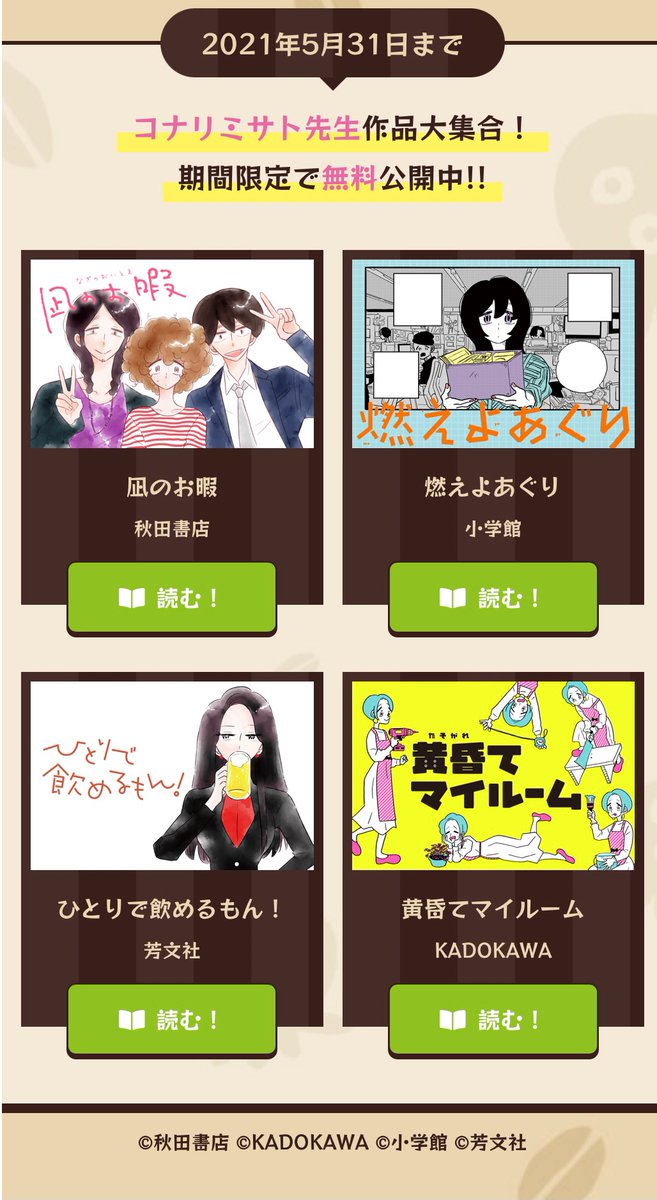Tap 読む！ button for 凪のお暇
Image resolution: width=657 pixels, height=1200 pixels.
pos(171,598)
